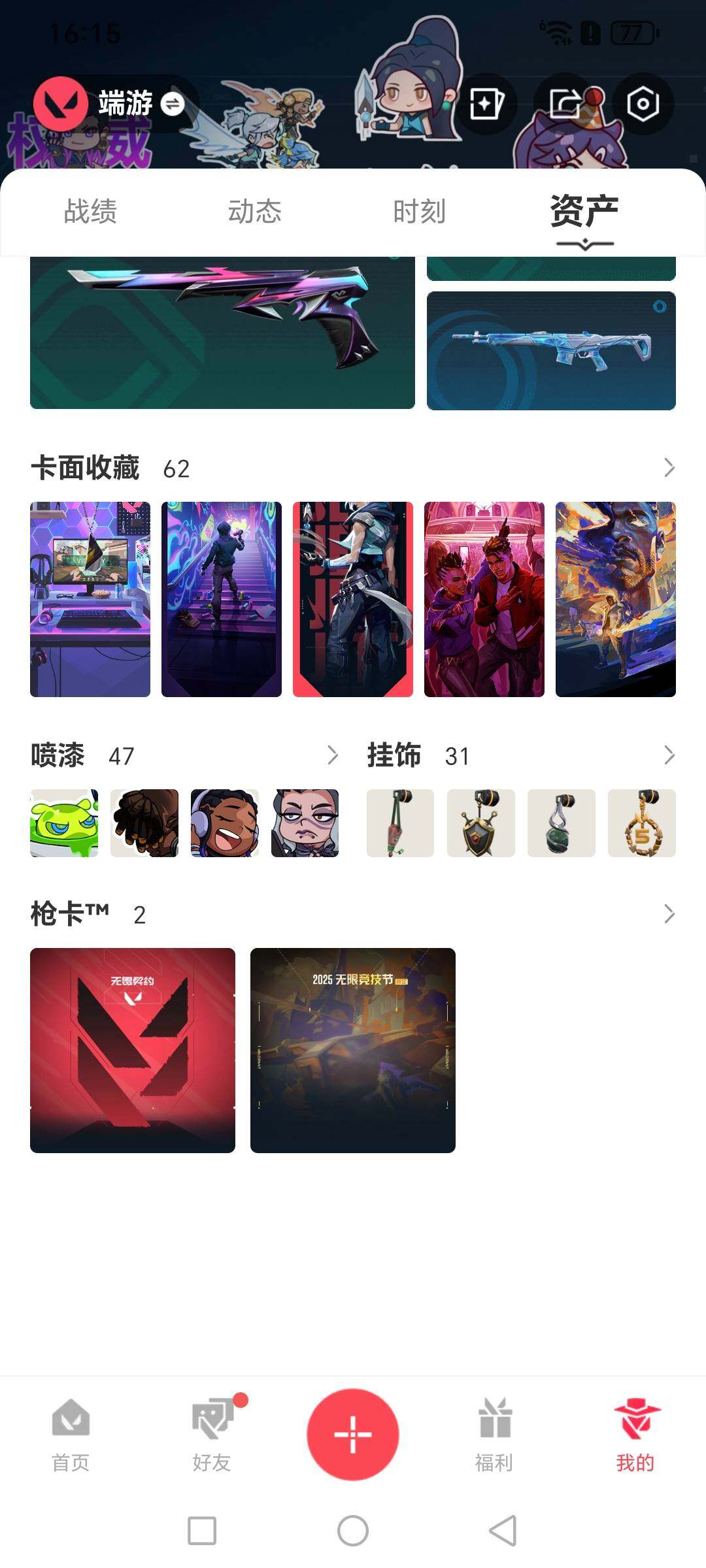Open the 好友 tab
This screenshot has height=1568, width=706.
click(x=212, y=1435)
